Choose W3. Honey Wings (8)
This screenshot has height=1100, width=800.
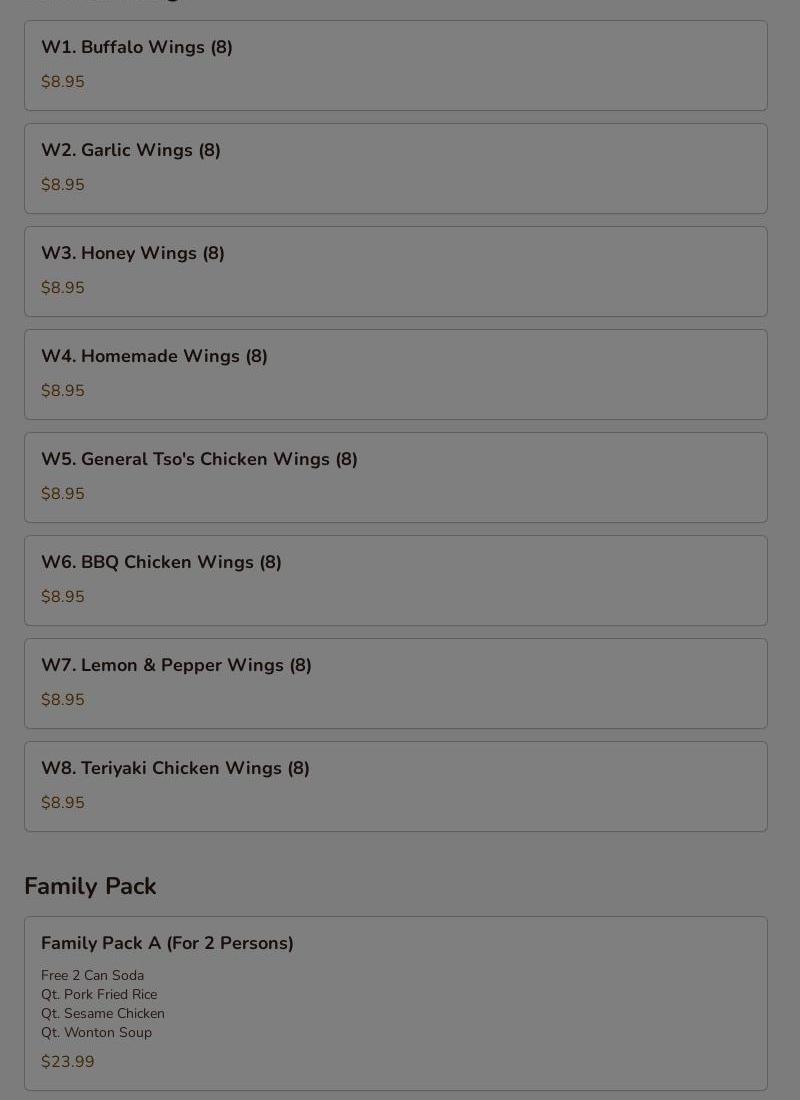(x=395, y=271)
